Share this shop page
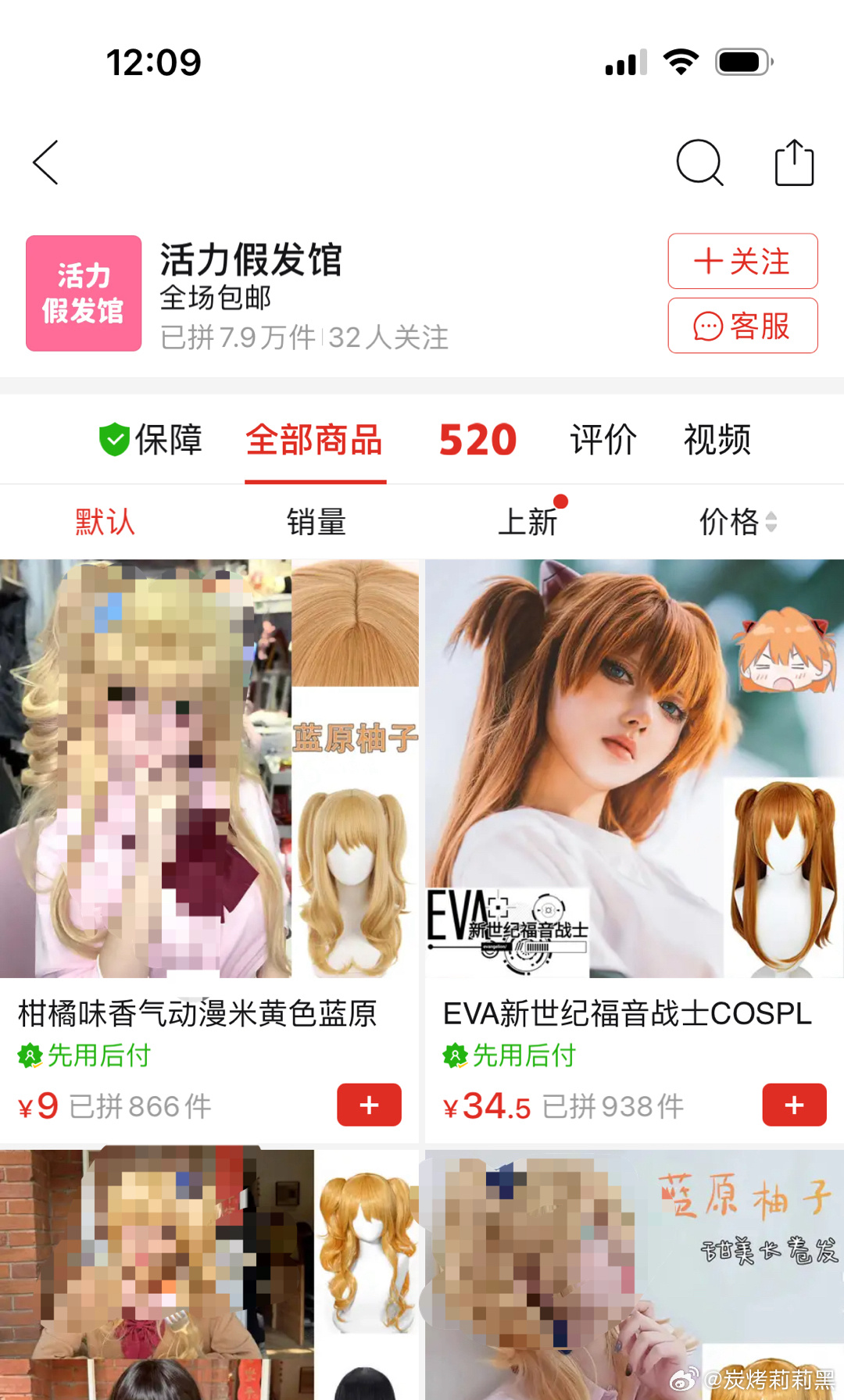Image resolution: width=844 pixels, height=1400 pixels. (x=794, y=162)
